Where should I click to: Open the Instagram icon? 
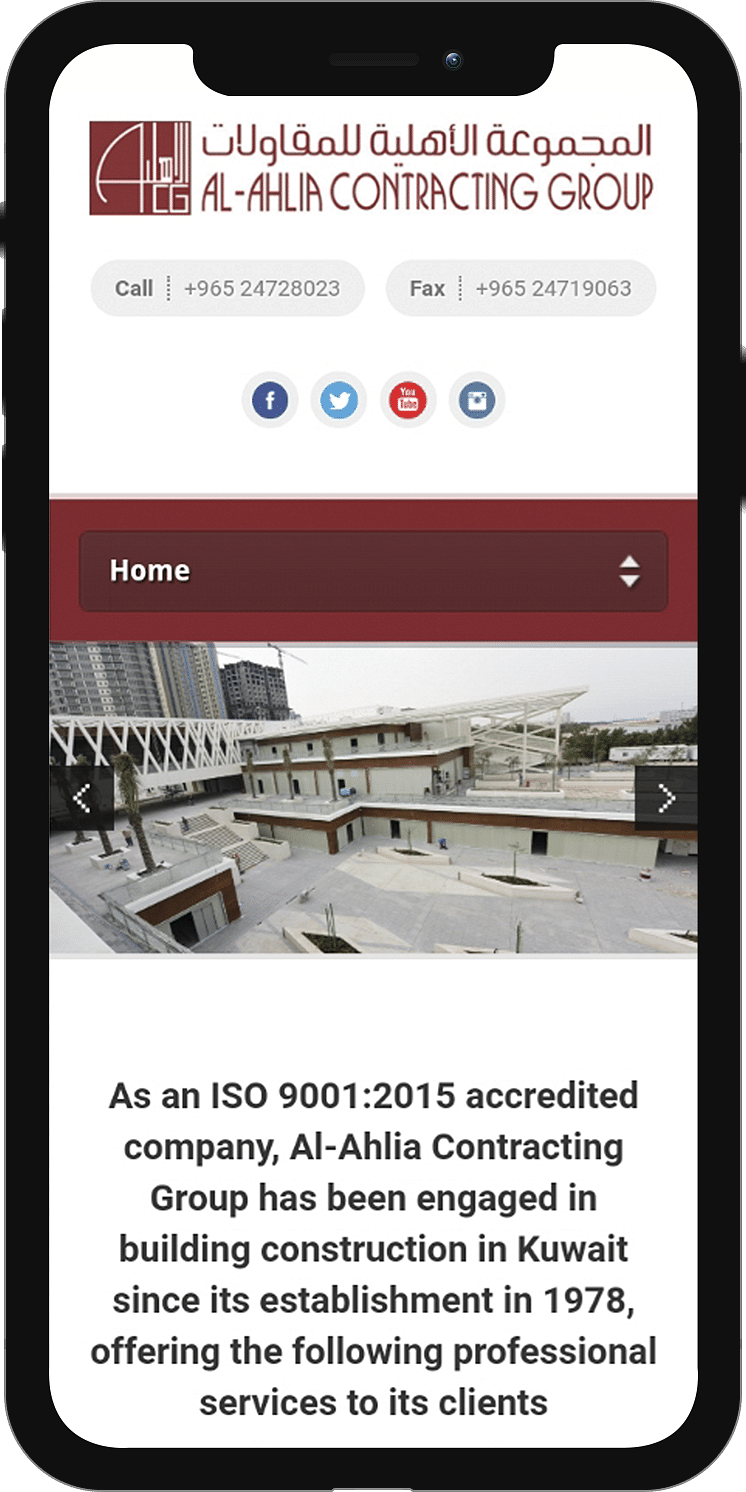pos(477,401)
